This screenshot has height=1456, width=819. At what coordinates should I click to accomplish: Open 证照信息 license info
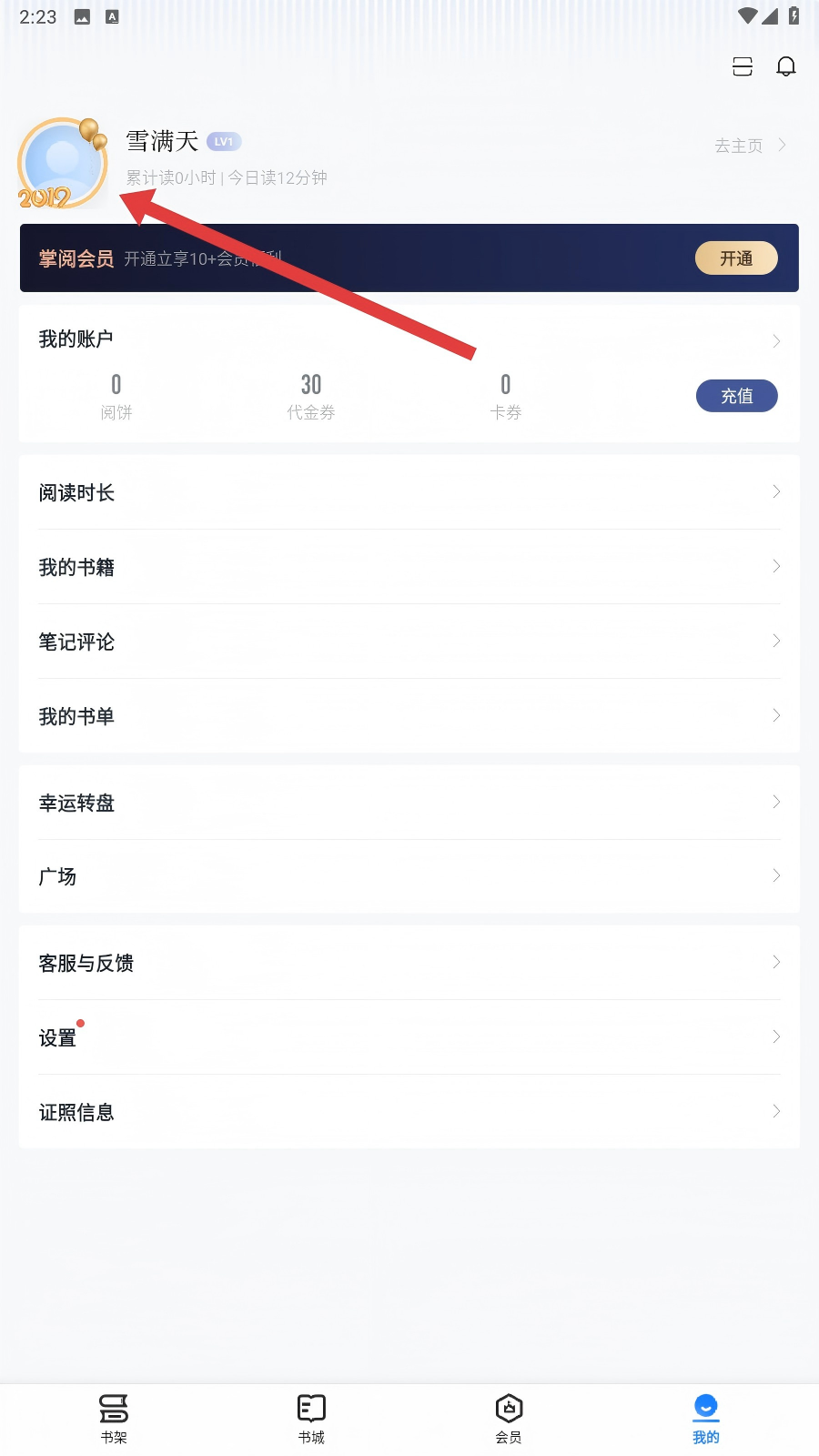coord(409,1112)
